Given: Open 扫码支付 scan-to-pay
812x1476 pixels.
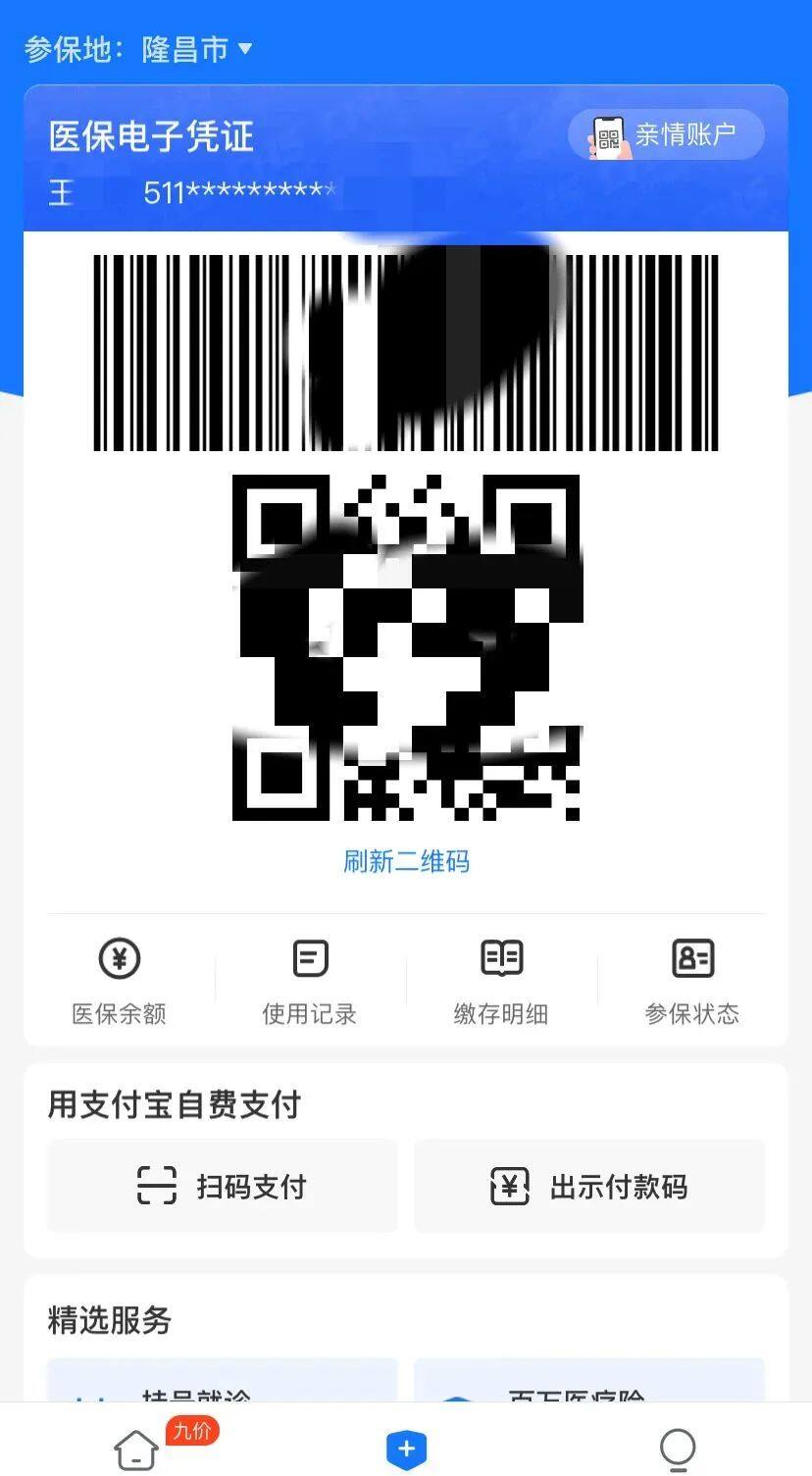Looking at the screenshot, I should [x=221, y=1186].
